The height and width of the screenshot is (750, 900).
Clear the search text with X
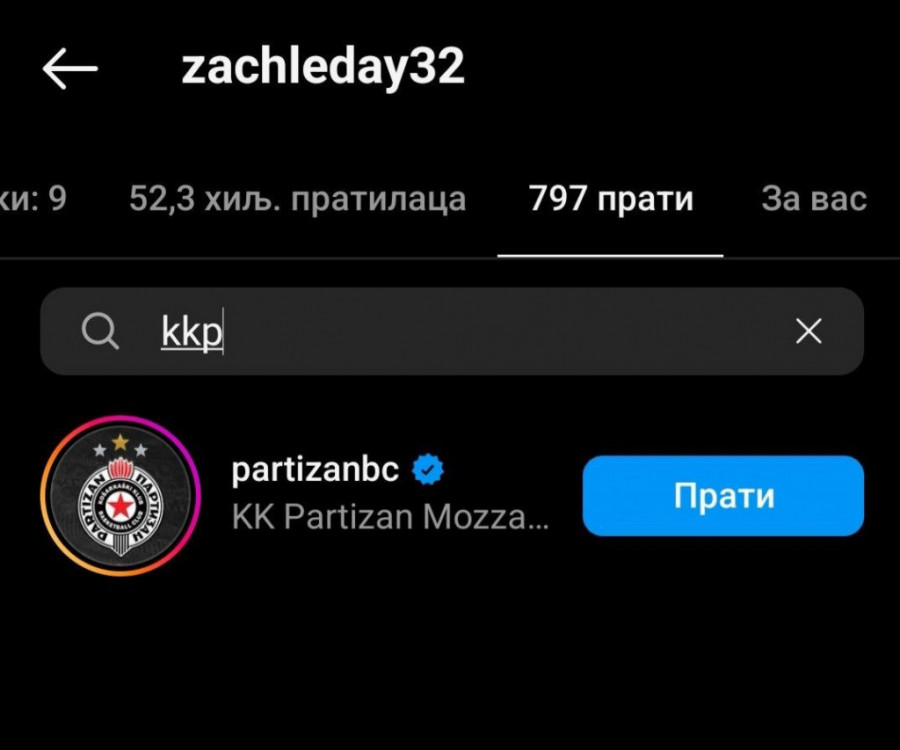tap(808, 332)
